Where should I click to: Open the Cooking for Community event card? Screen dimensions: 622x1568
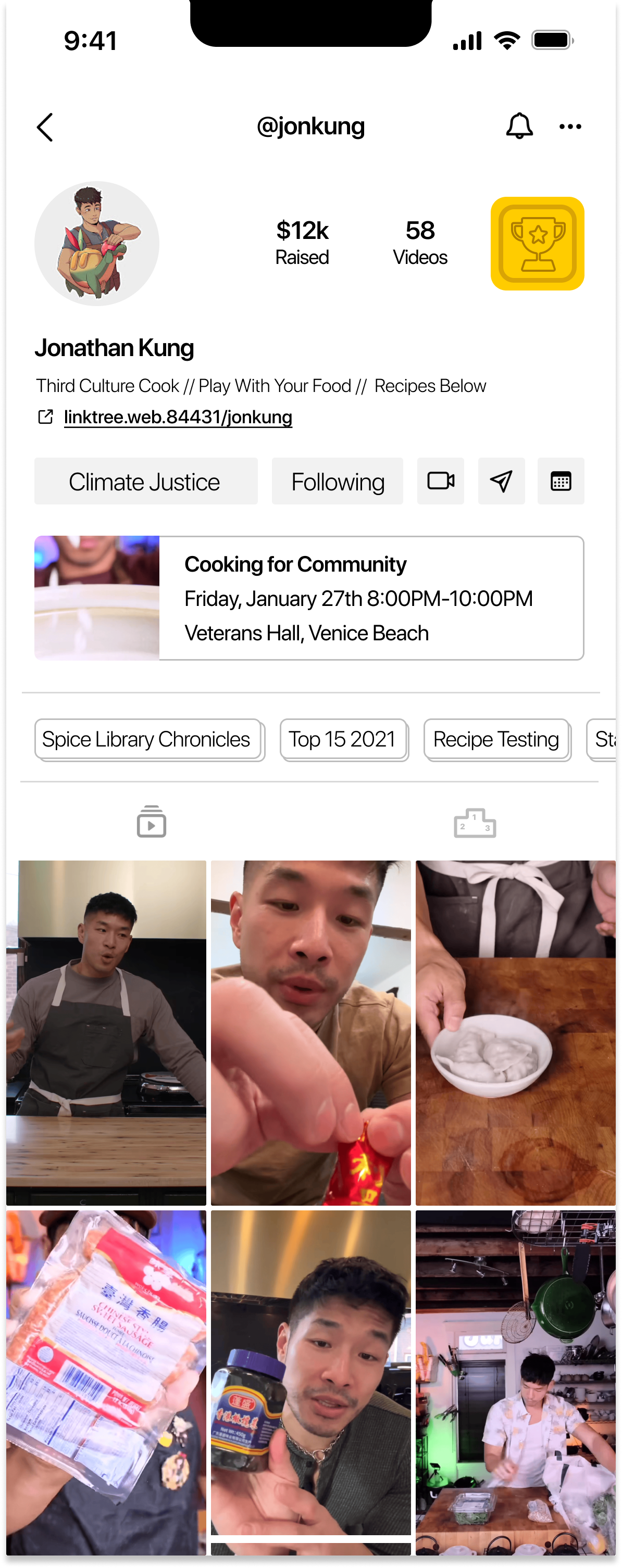pos(309,598)
